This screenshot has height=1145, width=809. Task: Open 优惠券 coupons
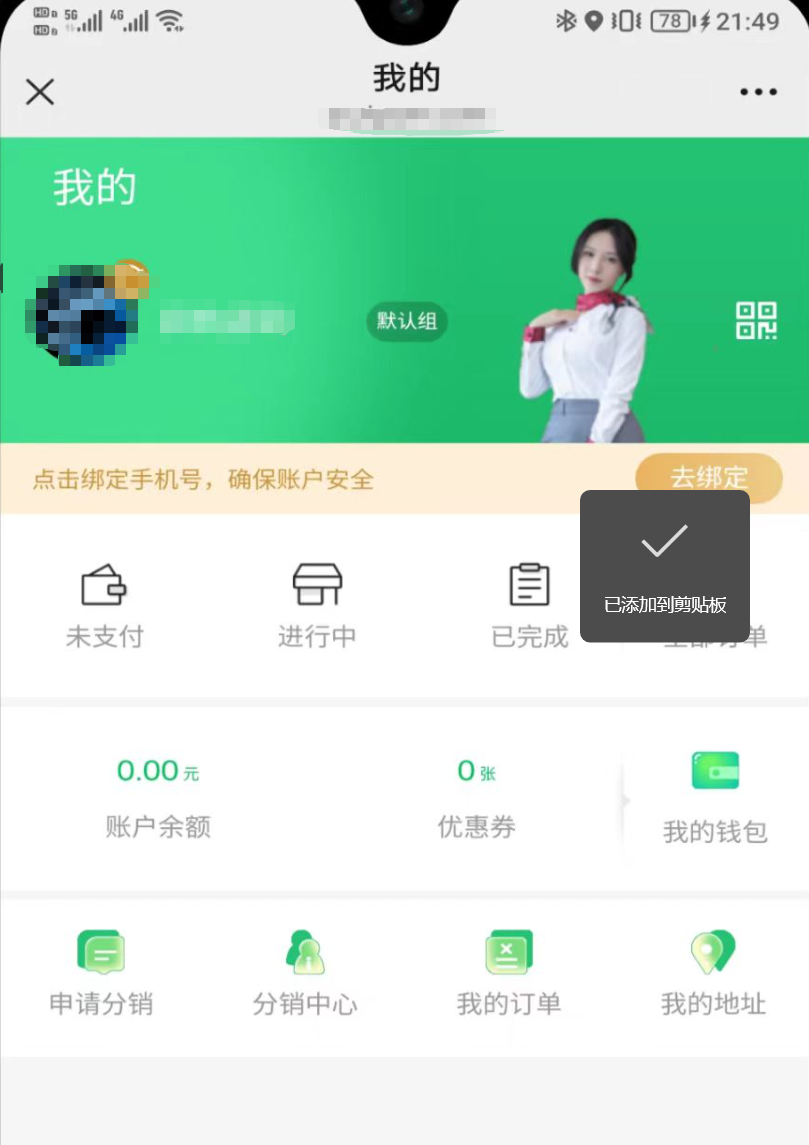pos(476,797)
